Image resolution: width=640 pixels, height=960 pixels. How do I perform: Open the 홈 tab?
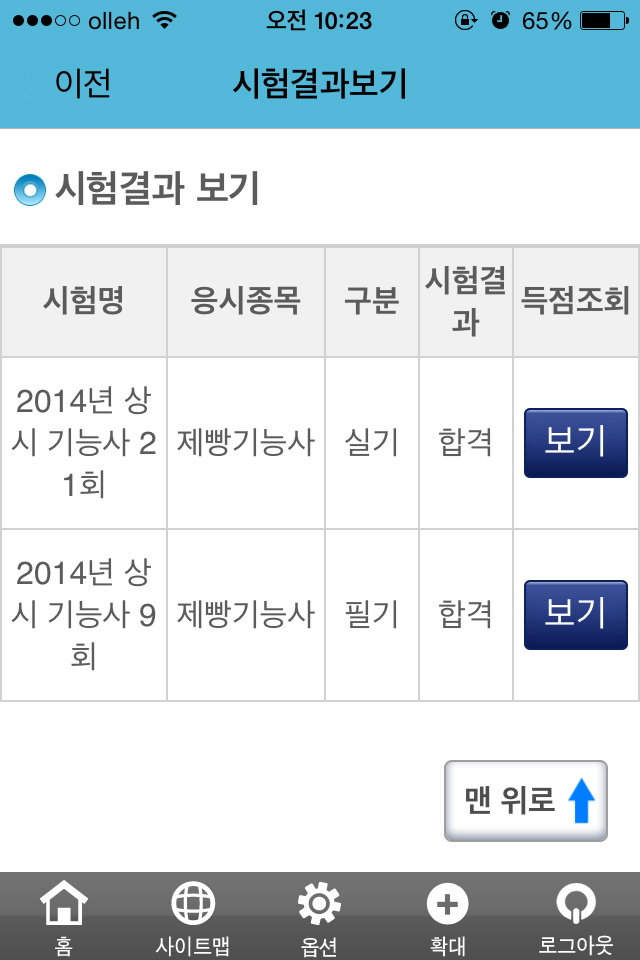click(64, 918)
